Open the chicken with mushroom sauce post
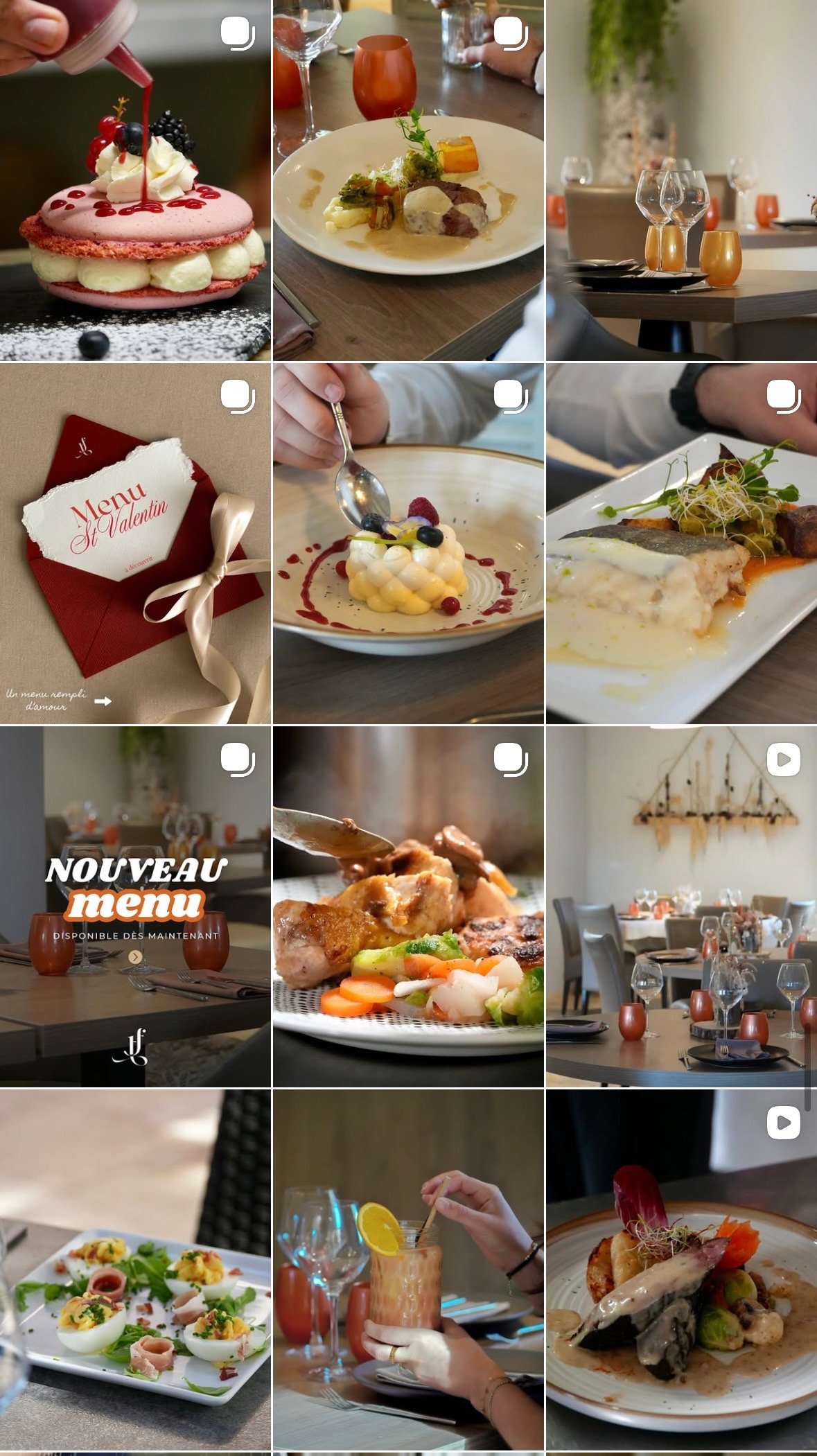Screen dimensions: 817x1456 pyautogui.click(x=408, y=906)
